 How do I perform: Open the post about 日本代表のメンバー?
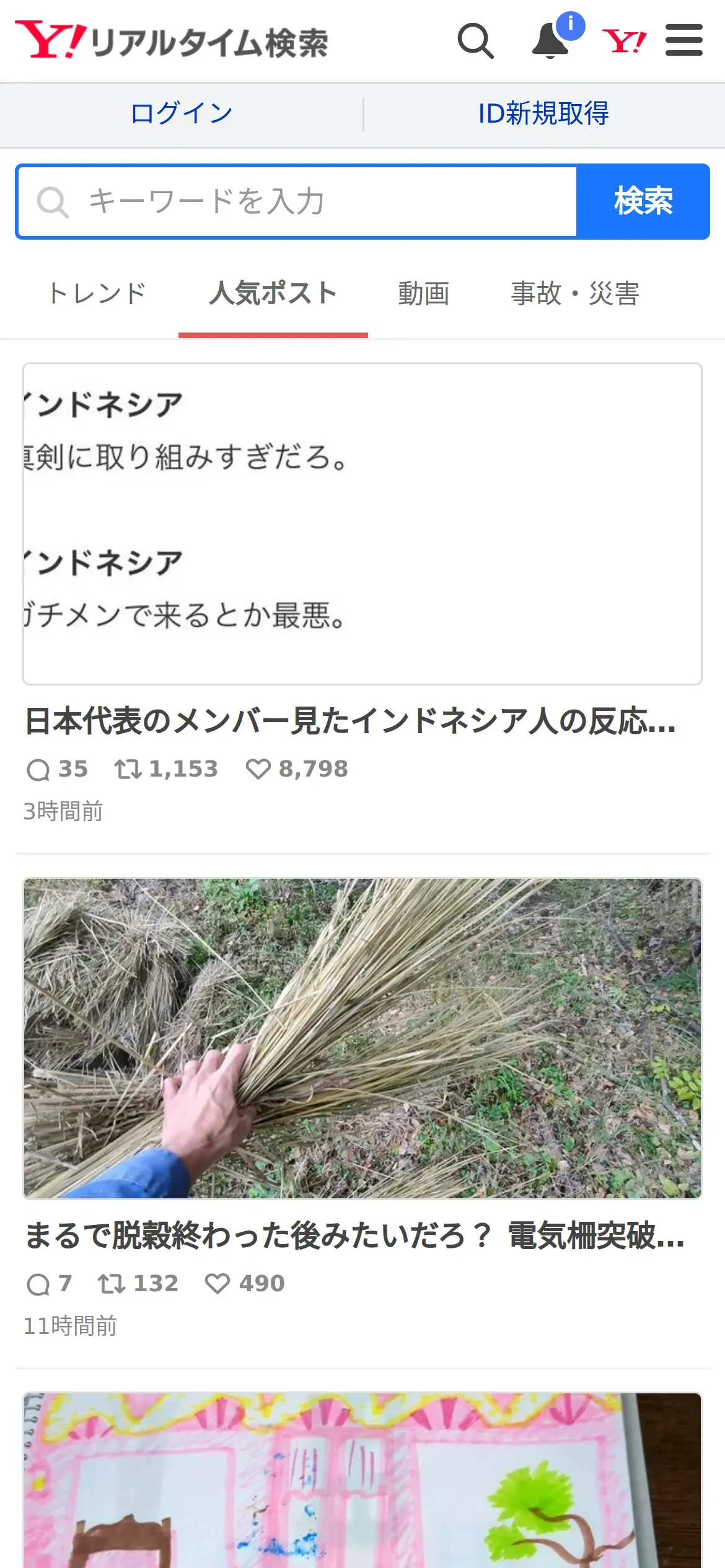(351, 721)
